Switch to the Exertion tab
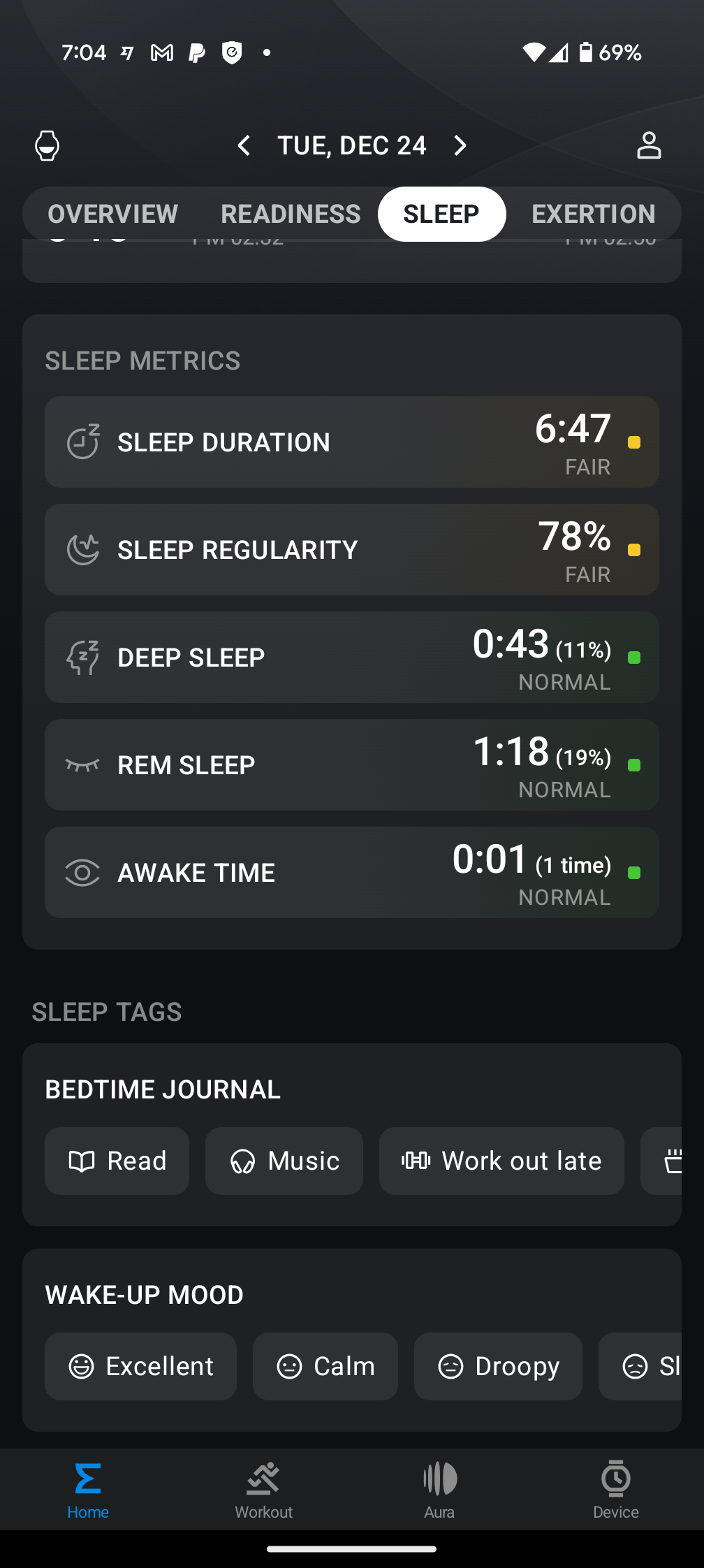The width and height of the screenshot is (704, 1568). point(593,214)
